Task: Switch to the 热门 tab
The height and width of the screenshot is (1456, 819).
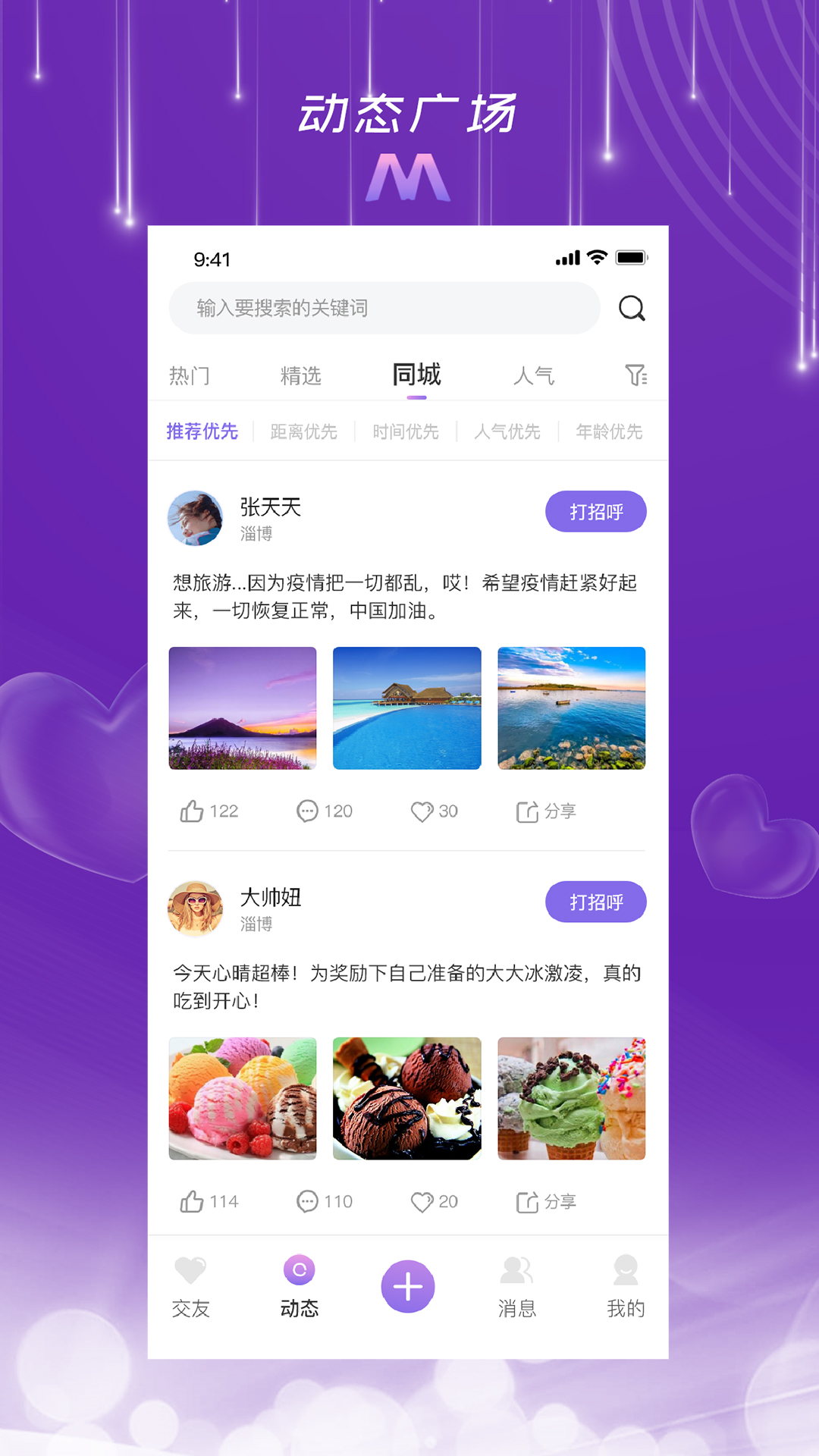Action: [190, 375]
